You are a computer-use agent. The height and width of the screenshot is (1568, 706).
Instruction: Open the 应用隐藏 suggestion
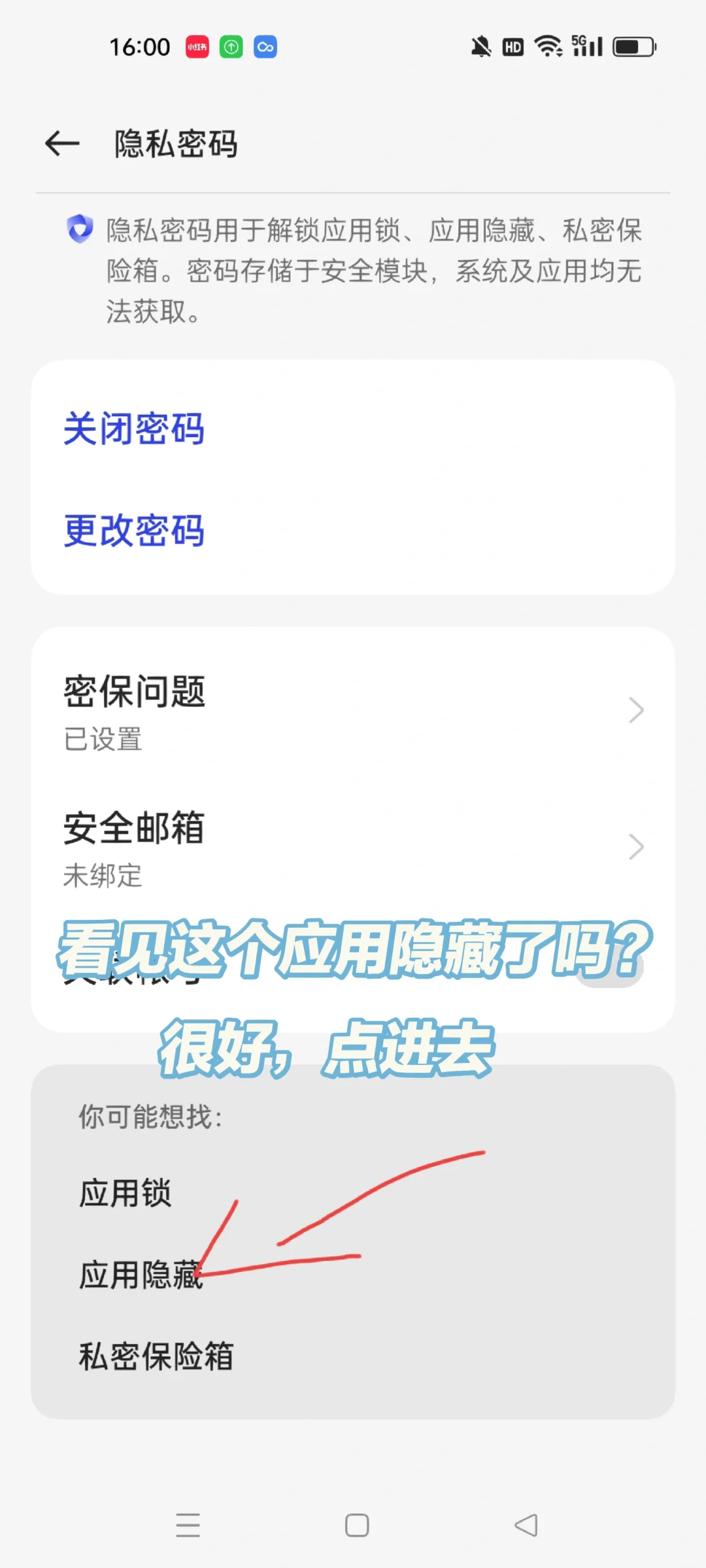click(141, 1275)
